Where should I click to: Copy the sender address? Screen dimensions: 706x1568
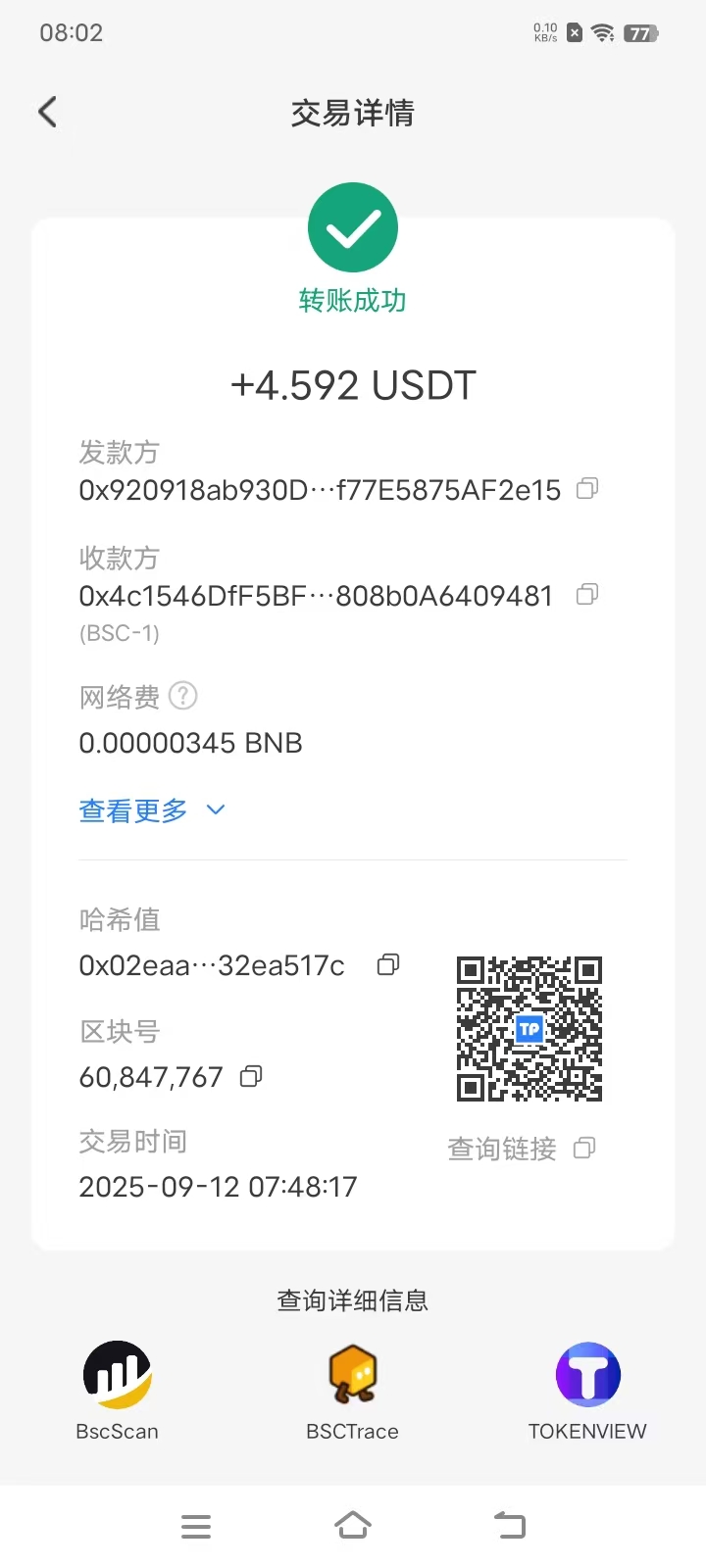[x=586, y=488]
